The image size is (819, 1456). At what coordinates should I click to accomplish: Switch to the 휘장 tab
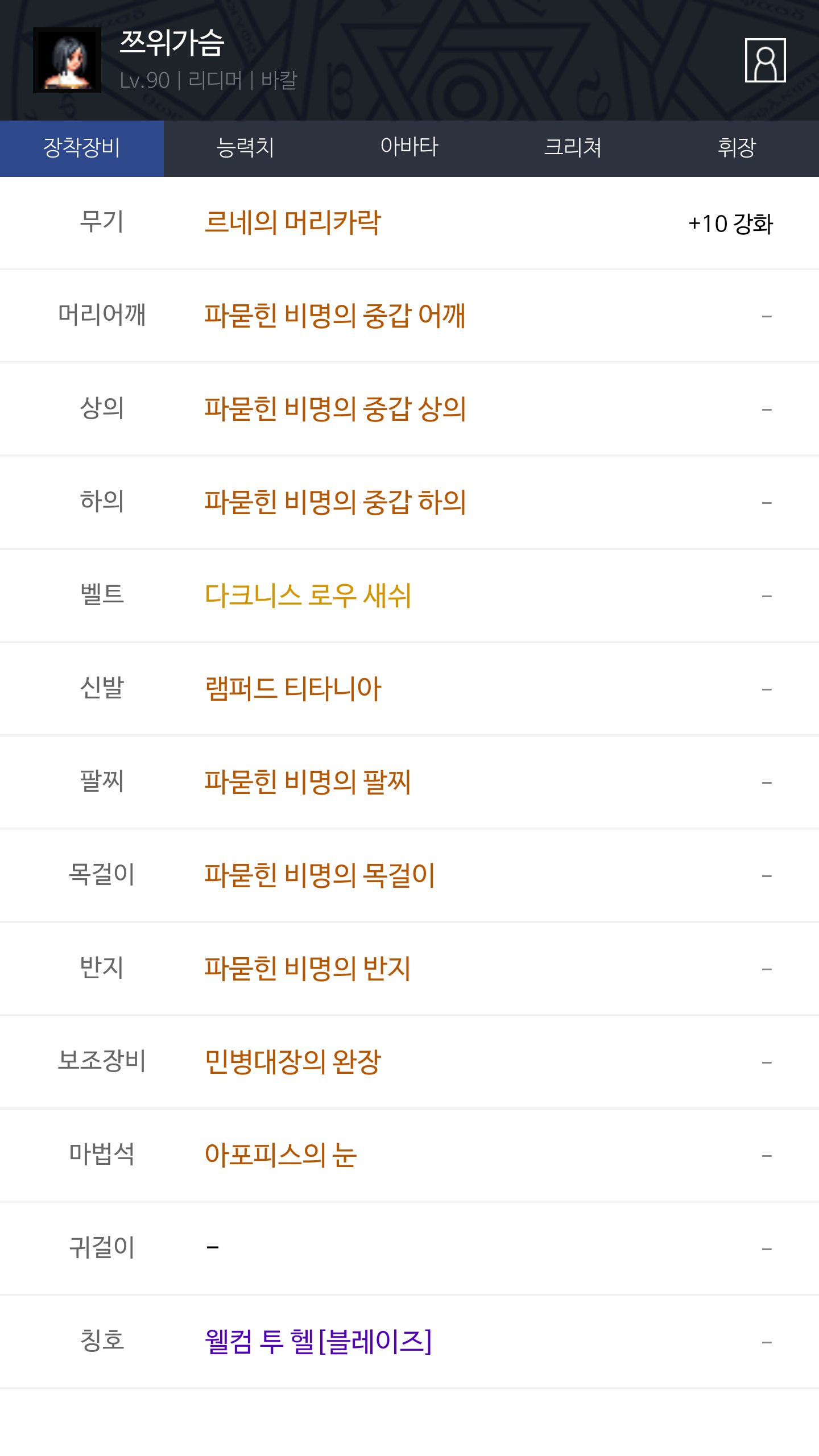click(737, 148)
